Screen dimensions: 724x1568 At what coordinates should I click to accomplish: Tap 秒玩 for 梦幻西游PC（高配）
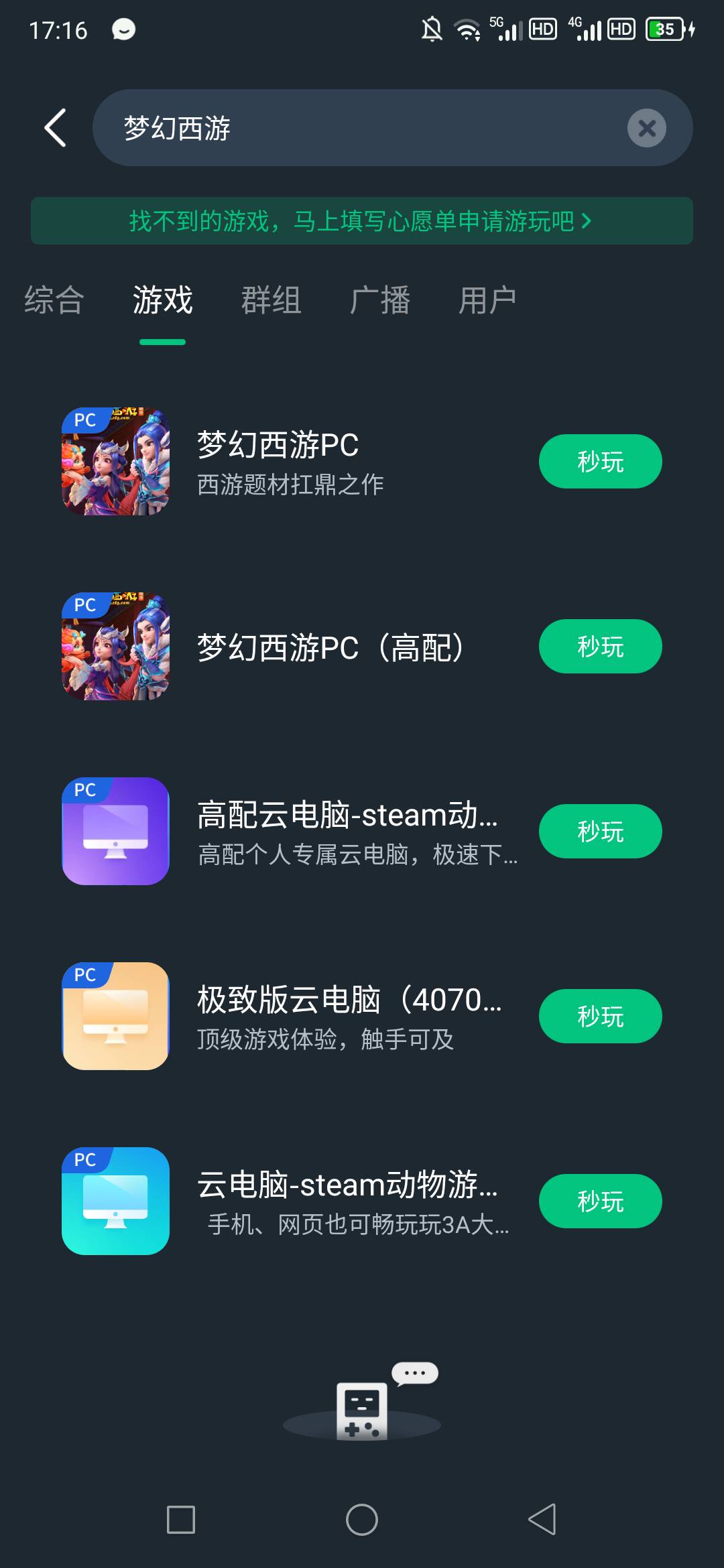[600, 646]
